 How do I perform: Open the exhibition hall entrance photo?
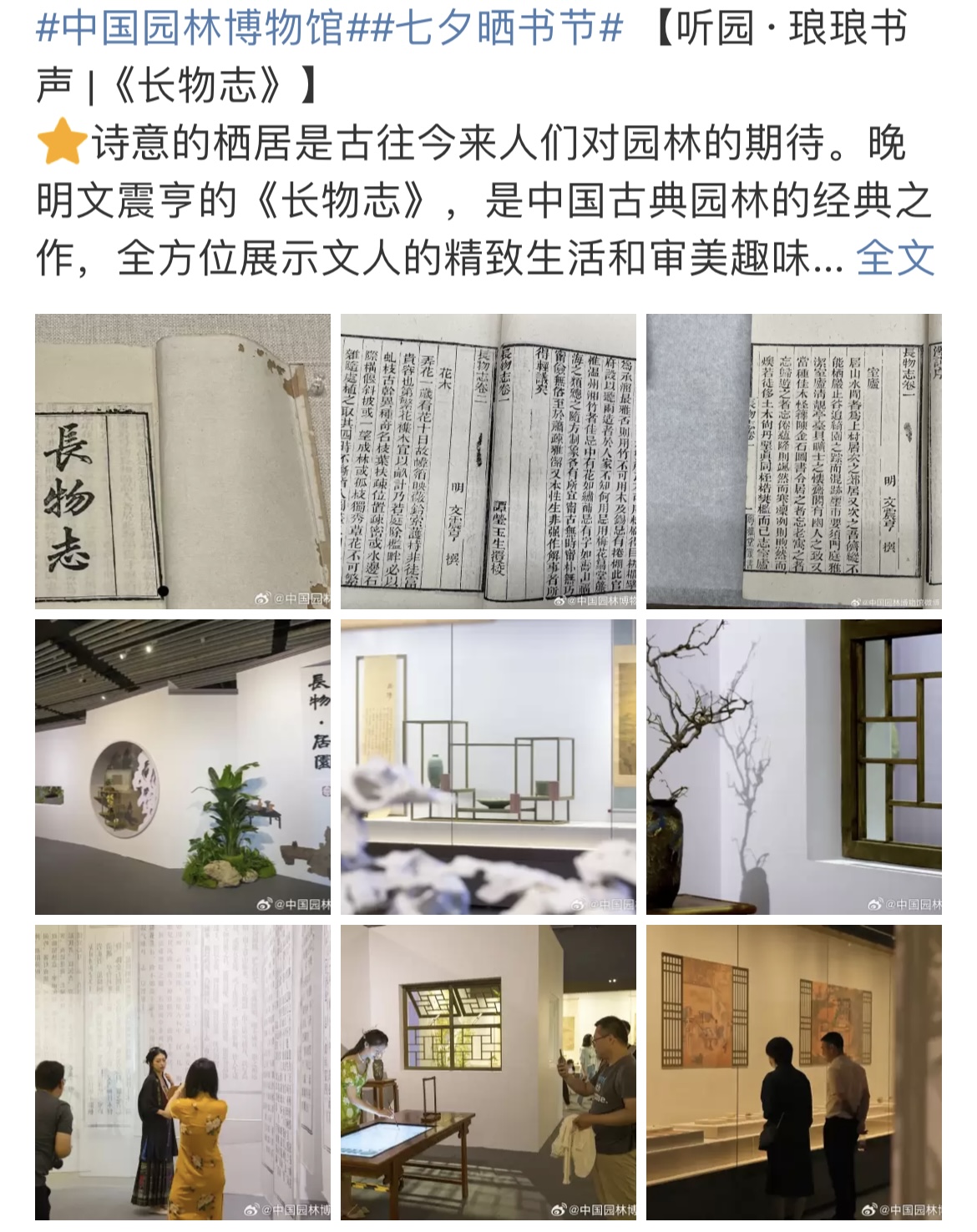click(182, 766)
